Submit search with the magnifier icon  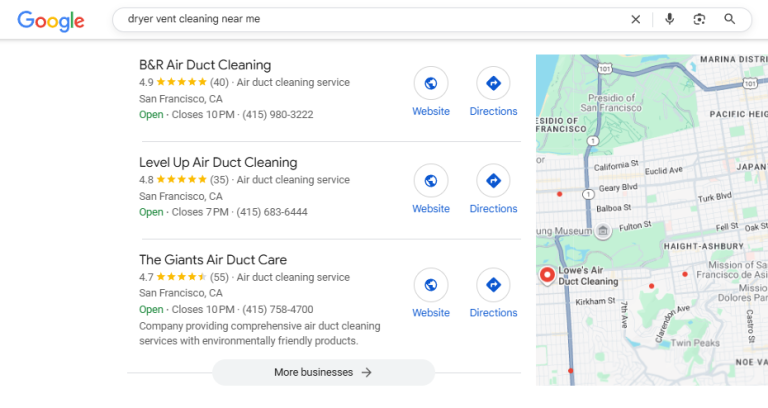tap(730, 19)
